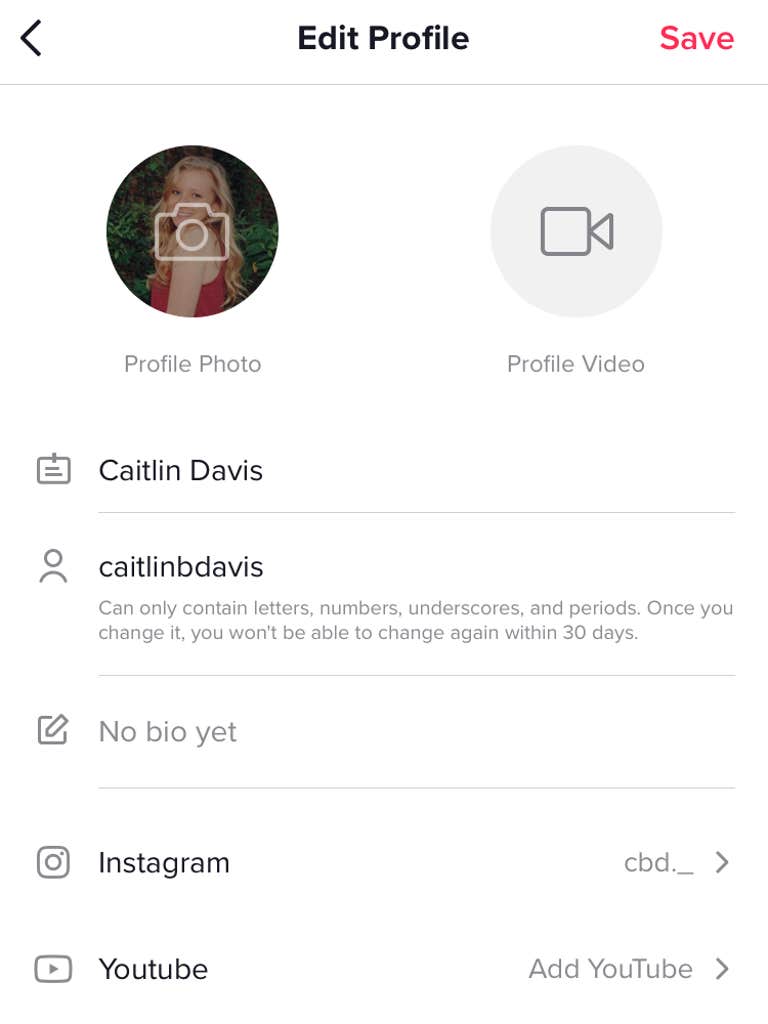Add a profile video

tap(576, 232)
